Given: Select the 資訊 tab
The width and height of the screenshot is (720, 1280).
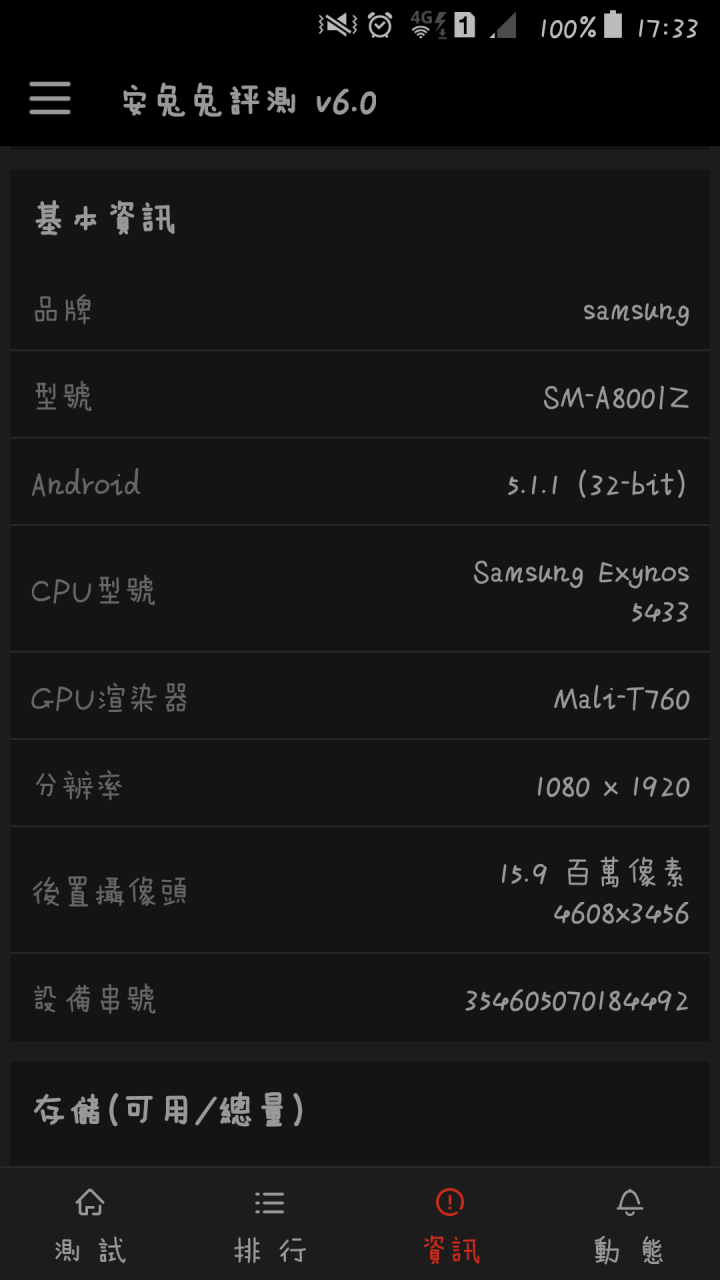Looking at the screenshot, I should coord(450,1224).
